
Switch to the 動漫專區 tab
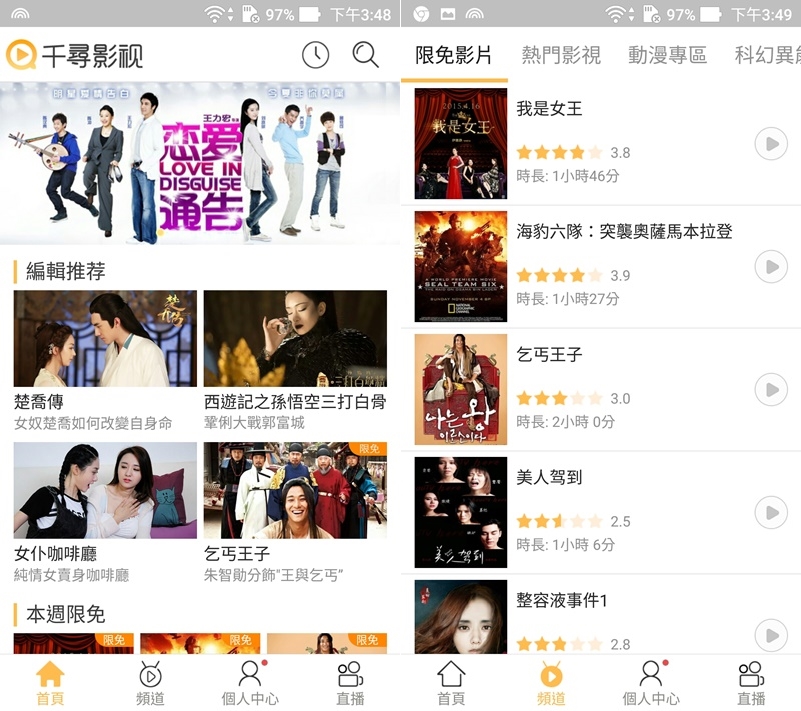pyautogui.click(x=667, y=55)
